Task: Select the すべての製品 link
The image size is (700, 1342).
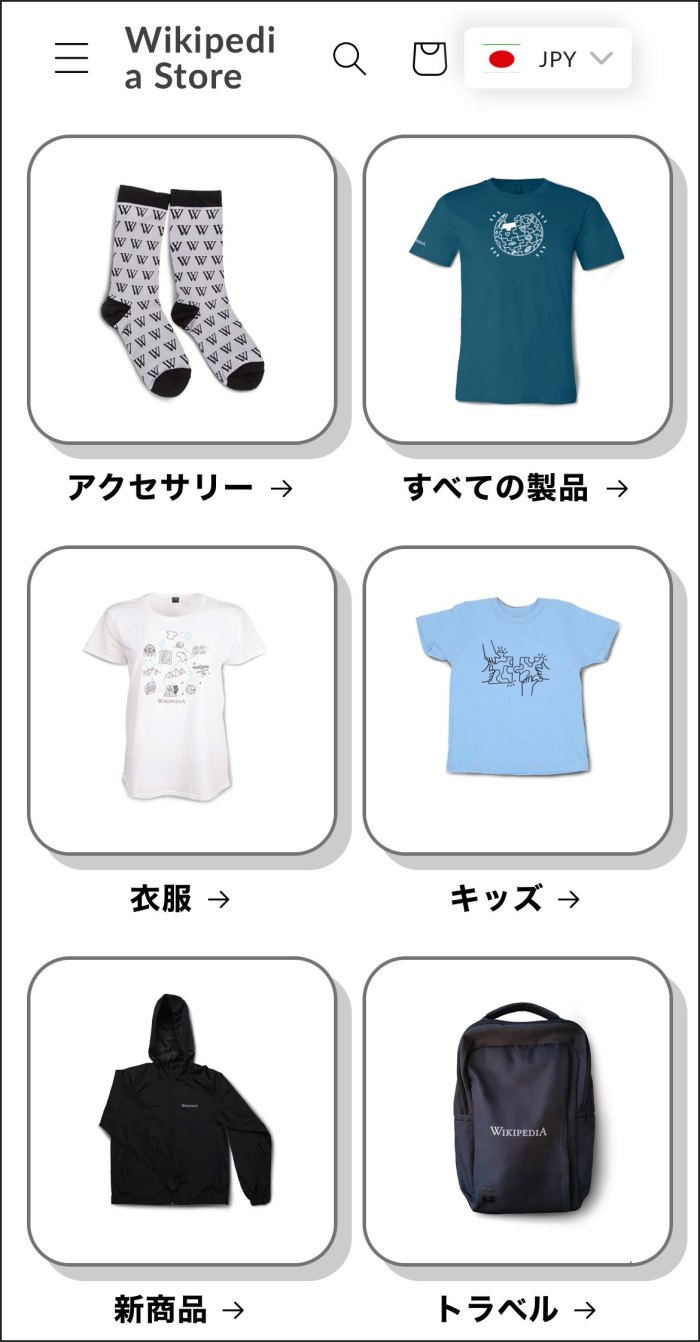Action: point(517,488)
